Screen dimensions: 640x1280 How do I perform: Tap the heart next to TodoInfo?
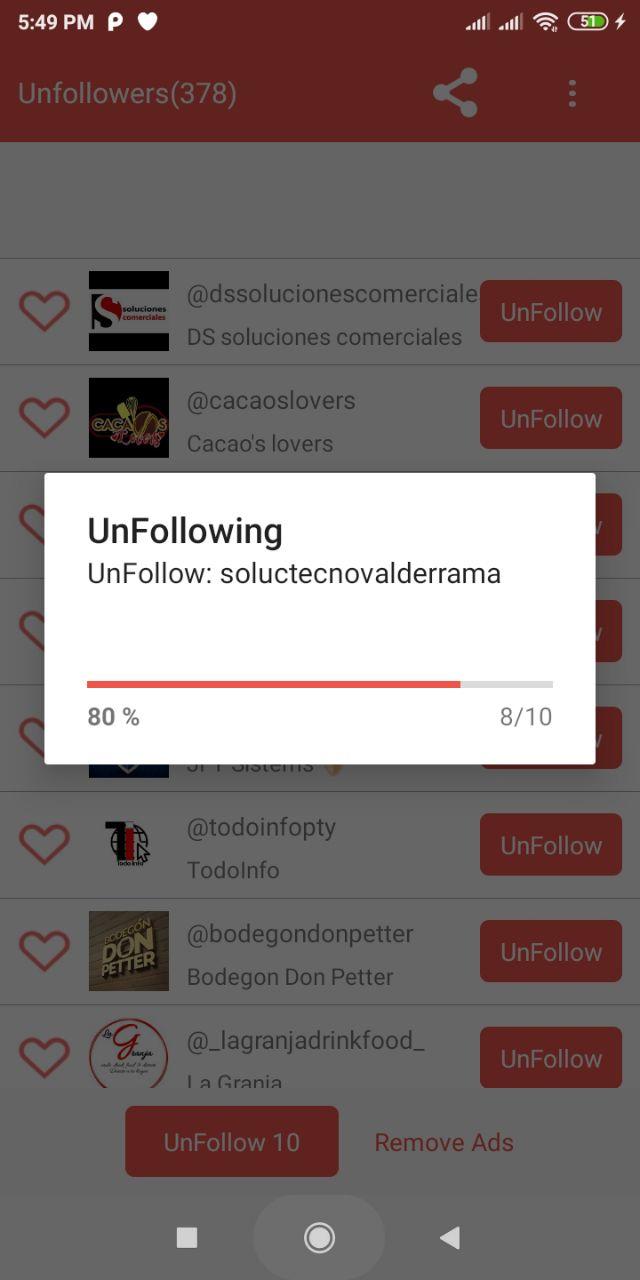pyautogui.click(x=45, y=845)
